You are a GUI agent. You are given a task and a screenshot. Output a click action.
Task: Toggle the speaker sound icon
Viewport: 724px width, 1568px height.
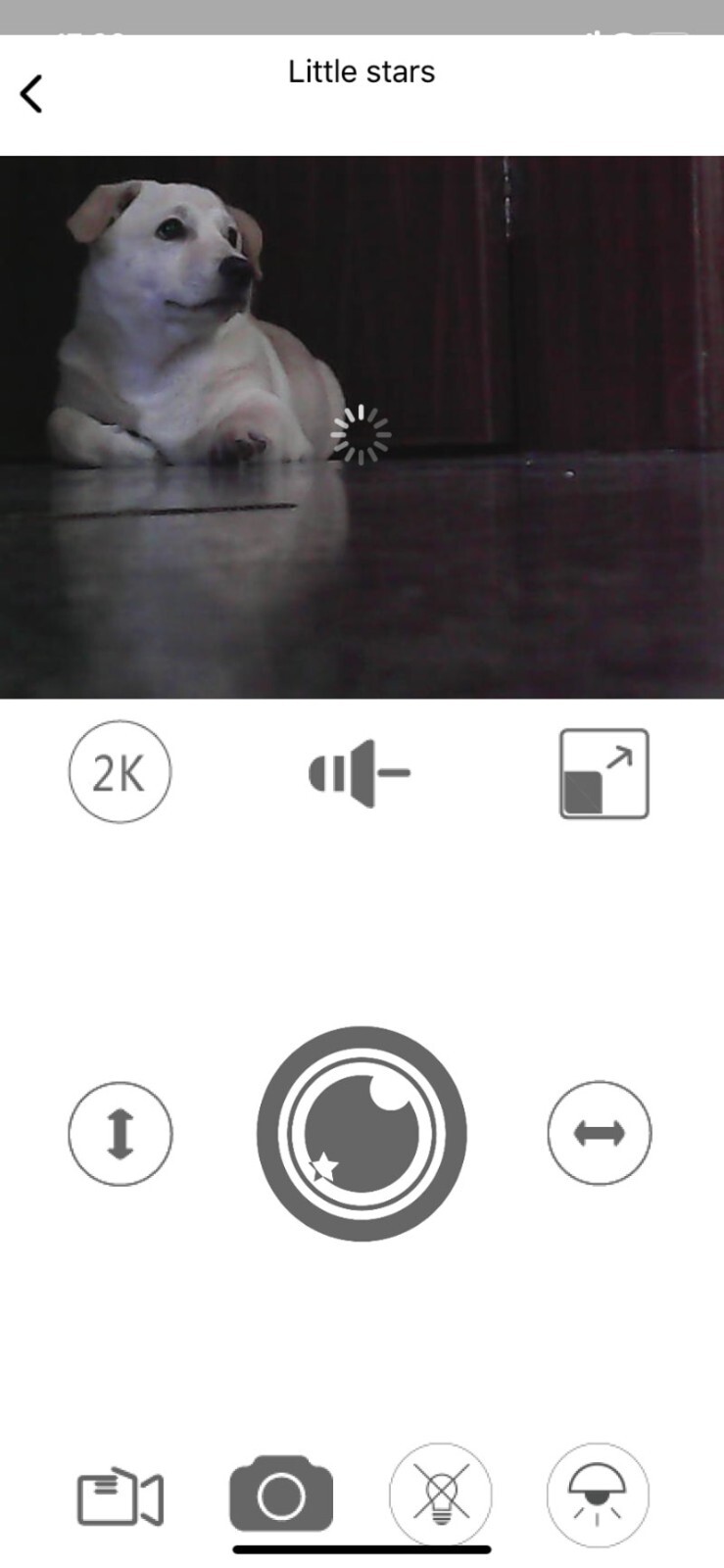tap(360, 773)
